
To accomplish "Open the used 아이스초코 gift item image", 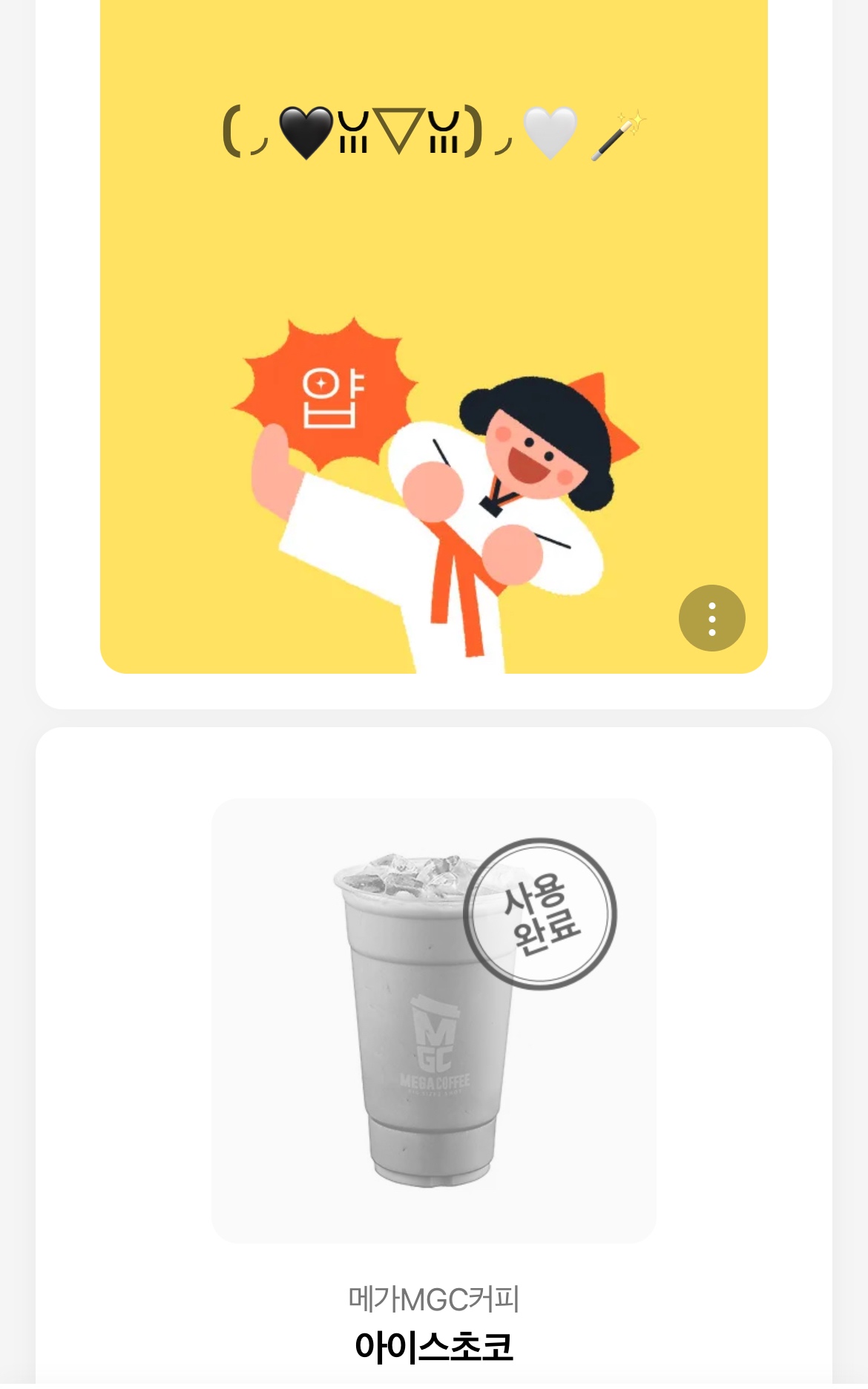I will pos(434,1020).
